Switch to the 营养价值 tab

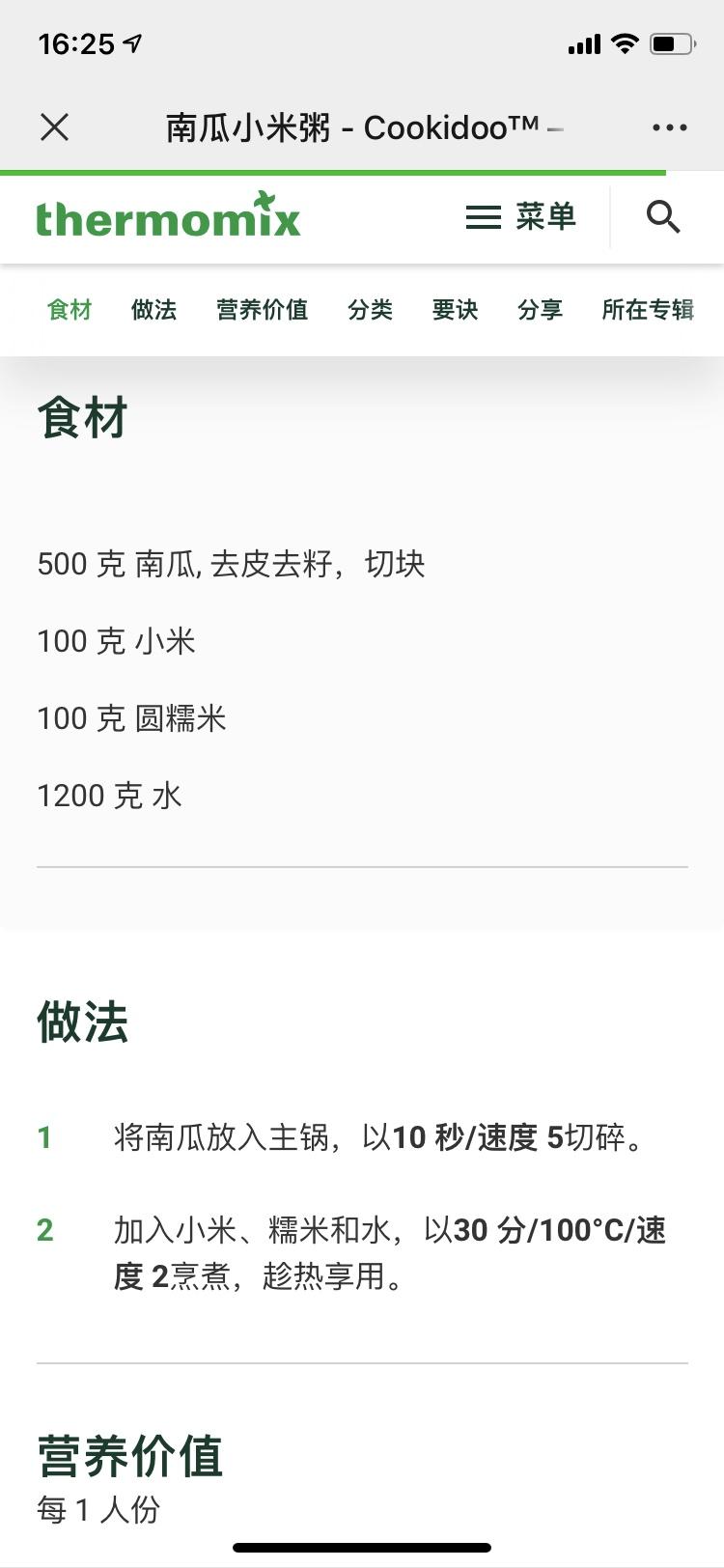point(263,310)
